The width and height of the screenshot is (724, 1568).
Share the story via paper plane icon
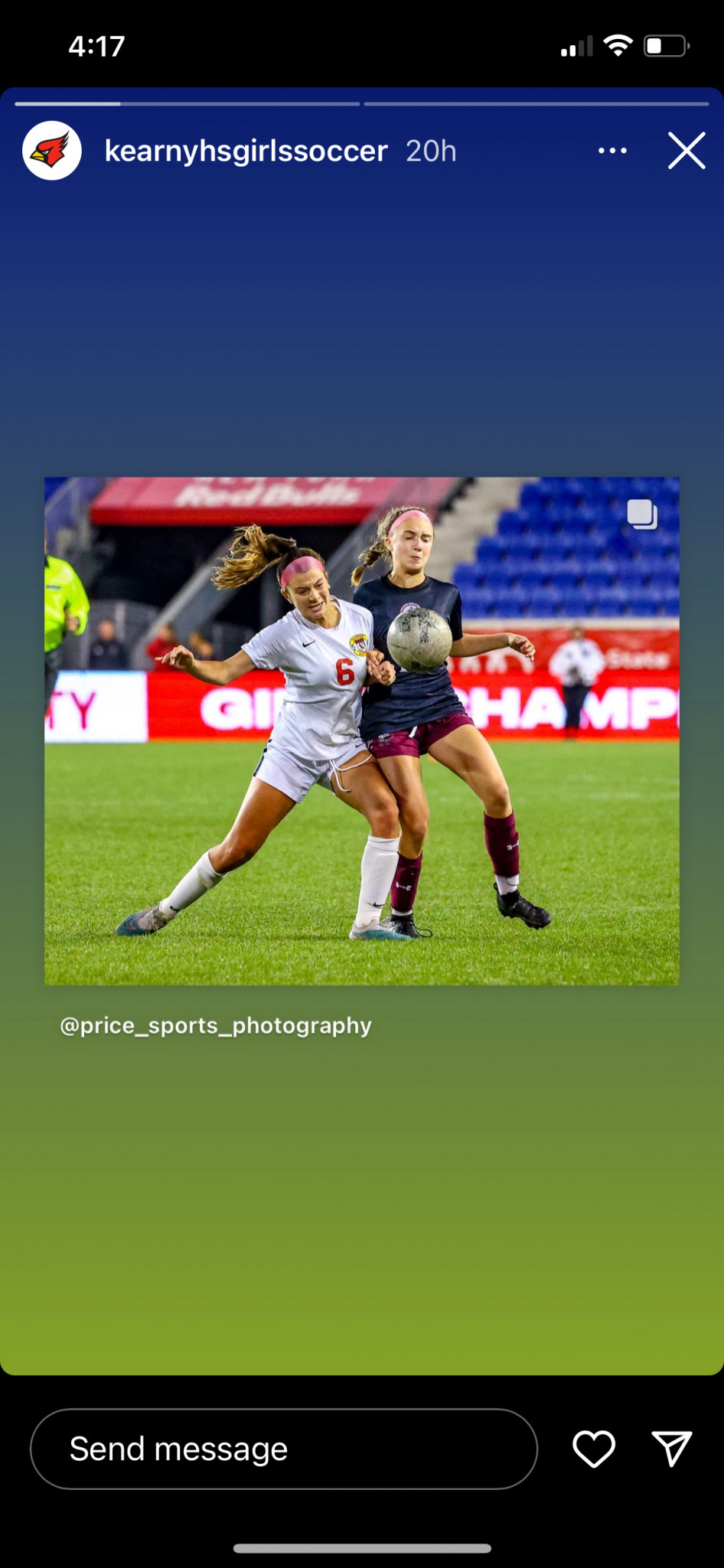(672, 1449)
